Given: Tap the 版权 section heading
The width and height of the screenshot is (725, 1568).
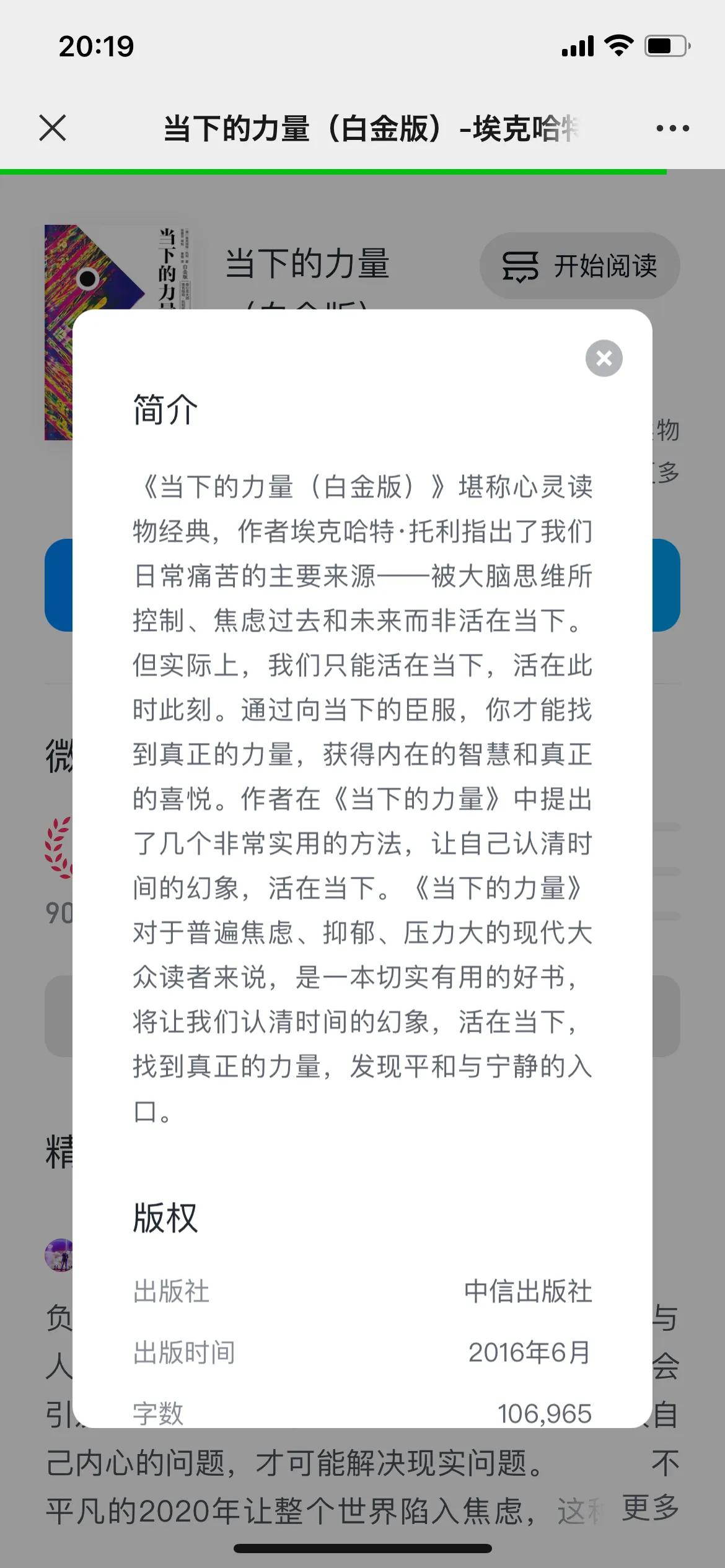Looking at the screenshot, I should click(164, 1218).
